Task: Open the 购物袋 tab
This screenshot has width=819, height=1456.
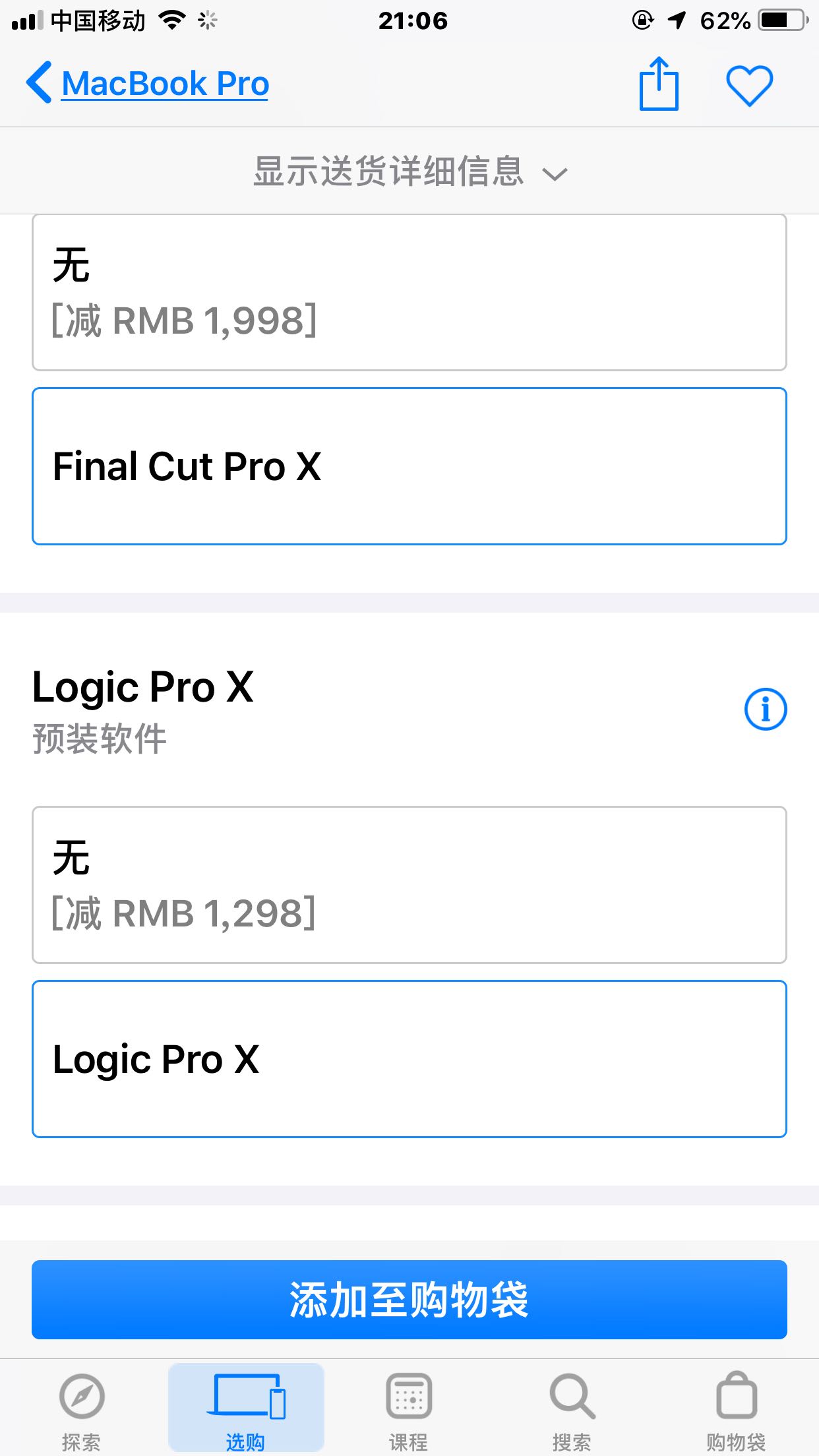Action: pyautogui.click(x=736, y=1409)
